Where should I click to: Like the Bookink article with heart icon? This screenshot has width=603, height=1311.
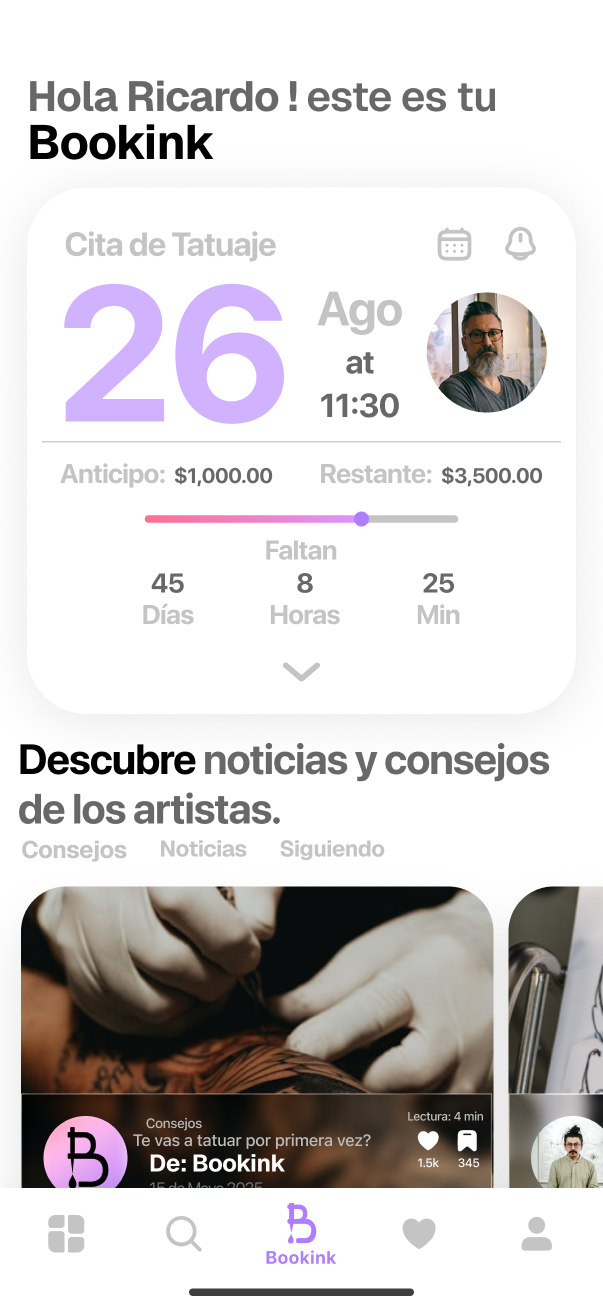[428, 1141]
